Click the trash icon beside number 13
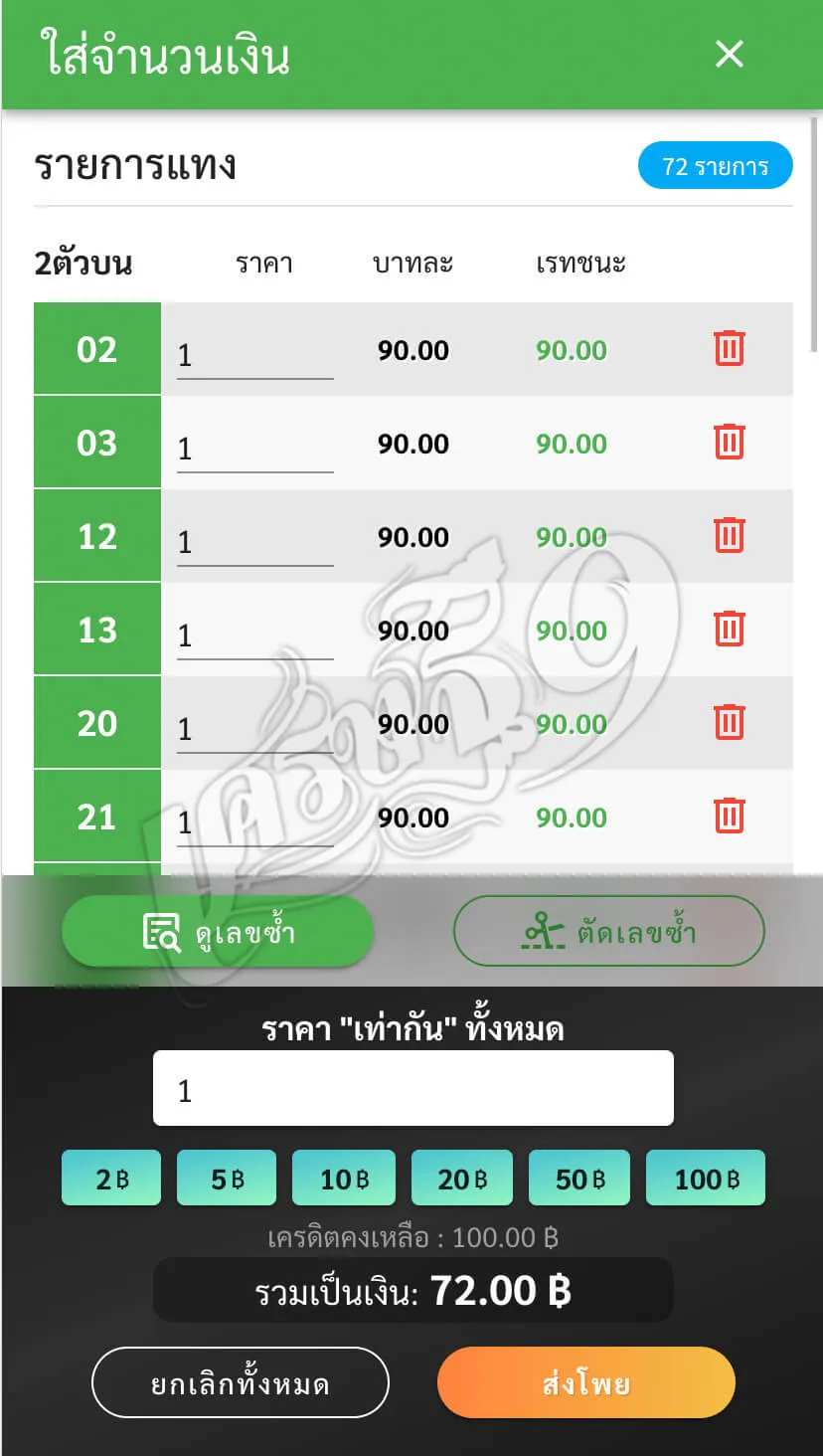 pos(729,630)
